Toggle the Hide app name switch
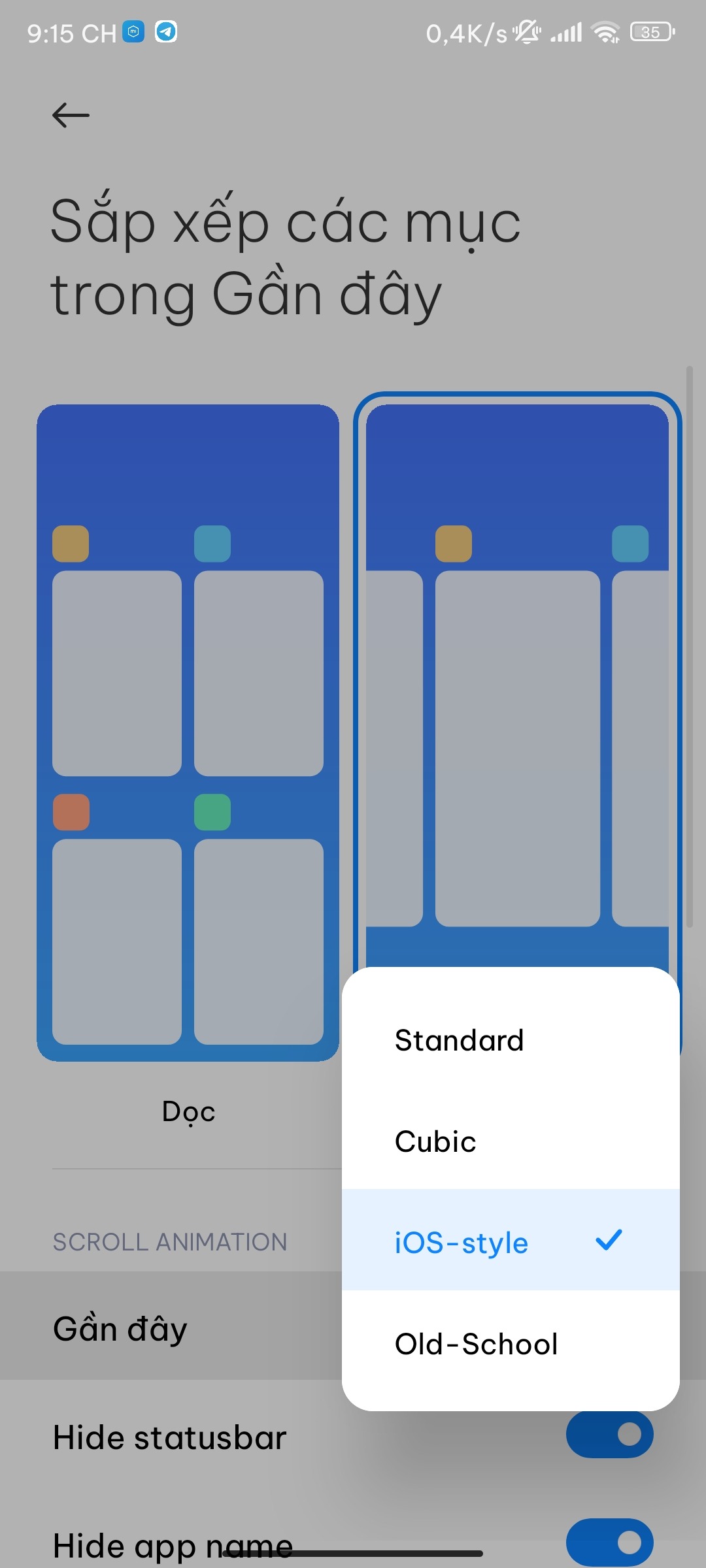The height and width of the screenshot is (1568, 706). (x=609, y=1543)
